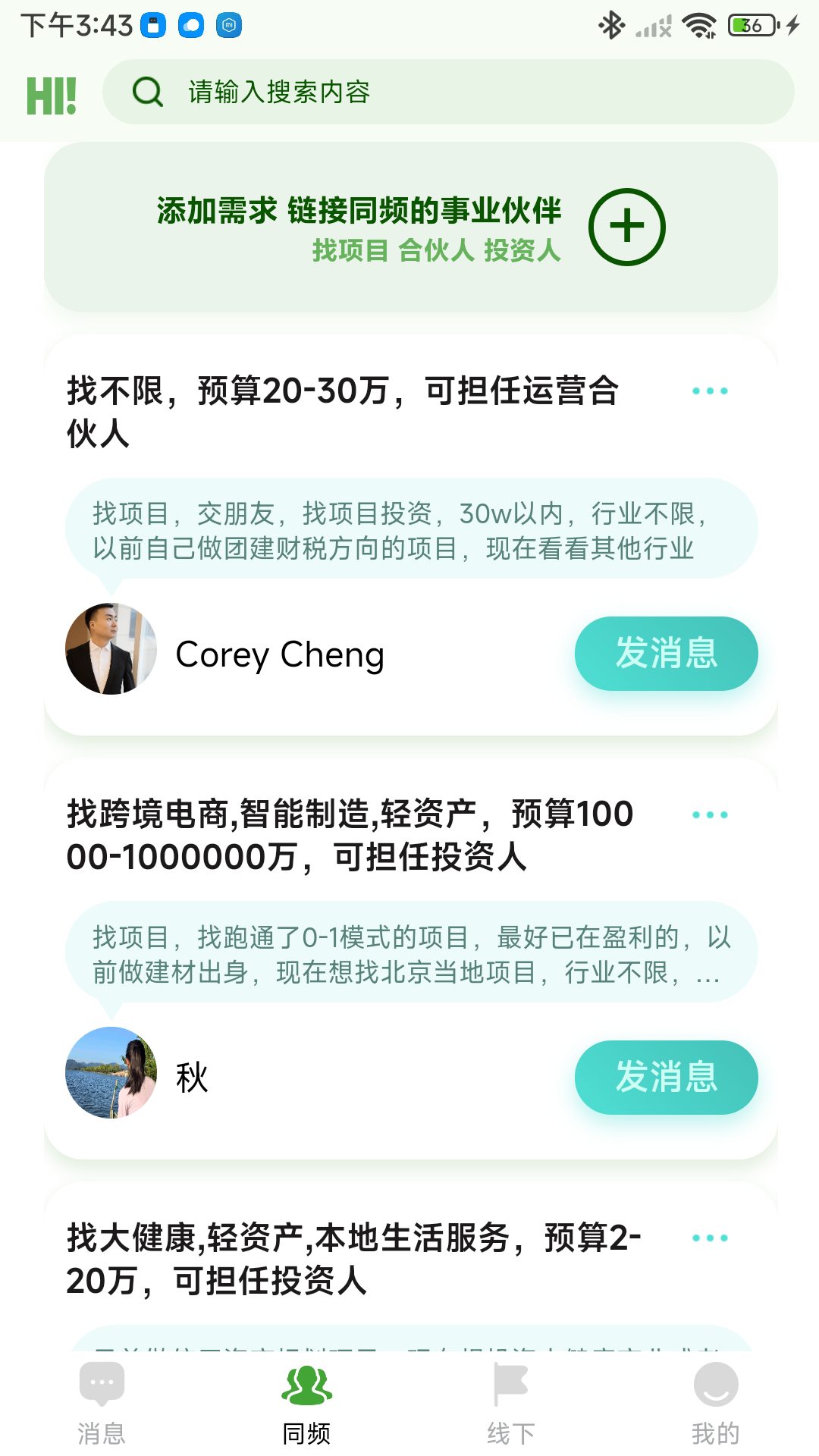Open the 找跨境电商,智能制造 post
Image resolution: width=819 pixels, height=1456 pixels.
tap(350, 836)
